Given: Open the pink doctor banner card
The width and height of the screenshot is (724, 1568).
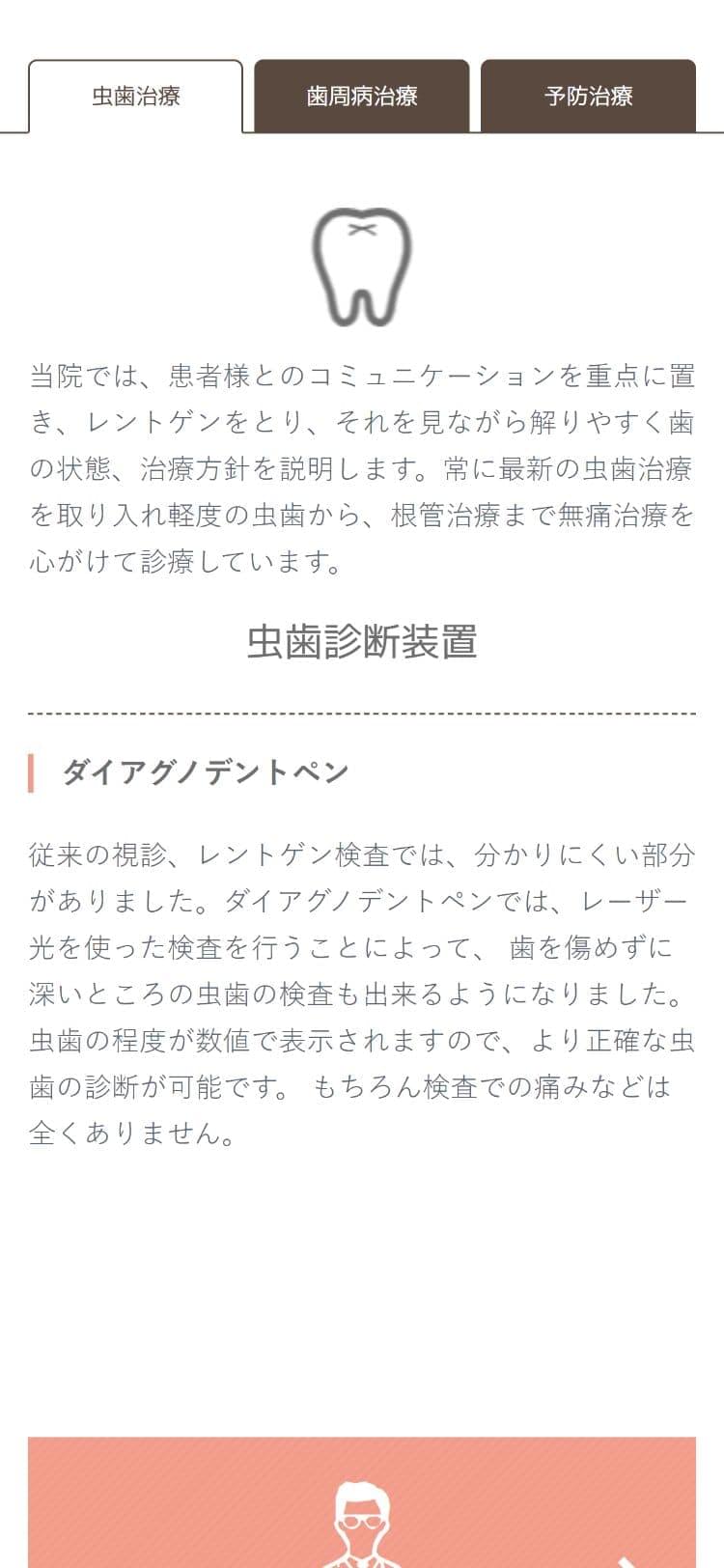Looking at the screenshot, I should [362, 1506].
